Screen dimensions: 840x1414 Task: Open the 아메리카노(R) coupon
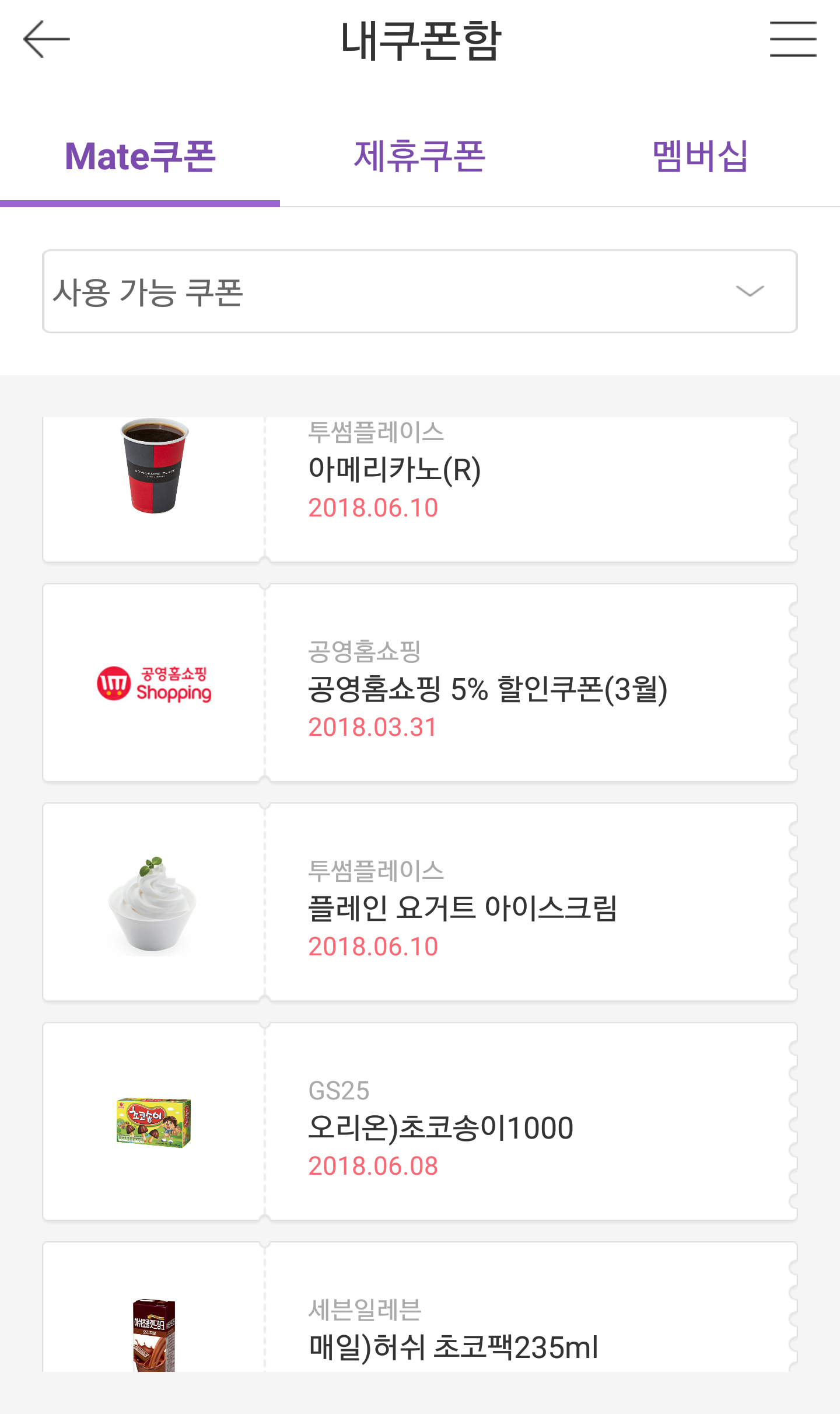419,487
